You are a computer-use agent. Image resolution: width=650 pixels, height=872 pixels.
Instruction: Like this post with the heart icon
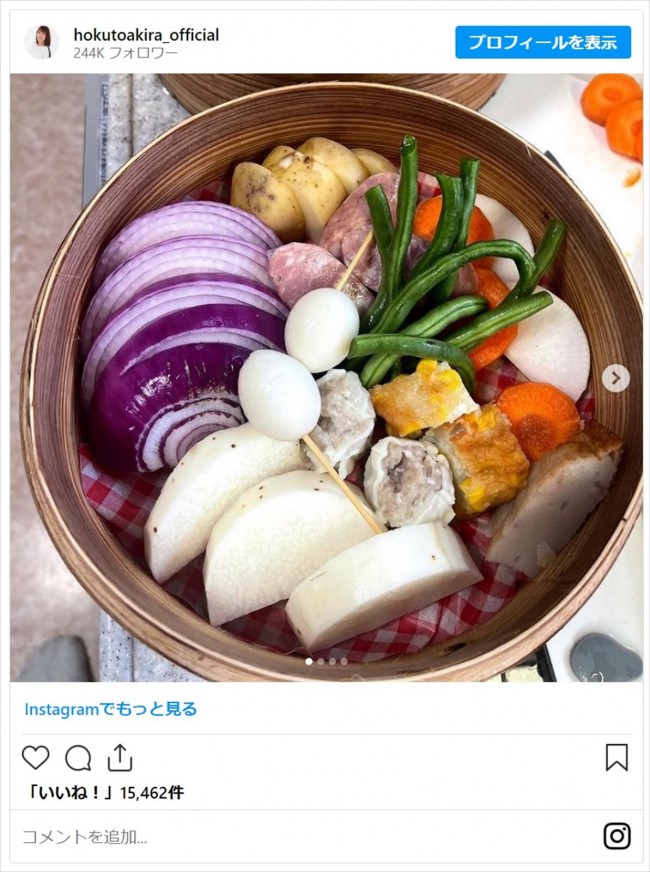pyautogui.click(x=36, y=758)
